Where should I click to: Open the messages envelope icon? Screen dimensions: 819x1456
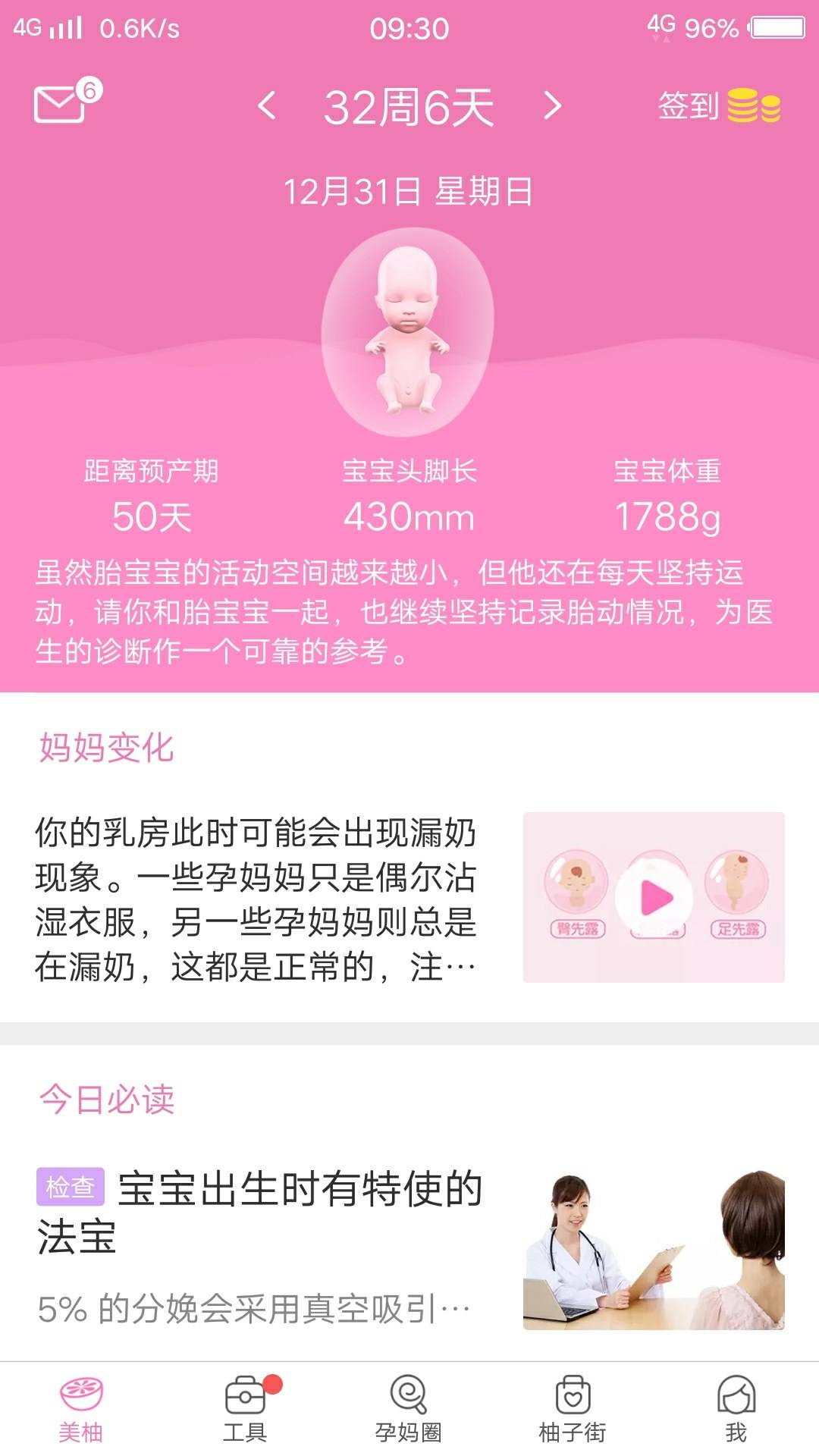61,103
